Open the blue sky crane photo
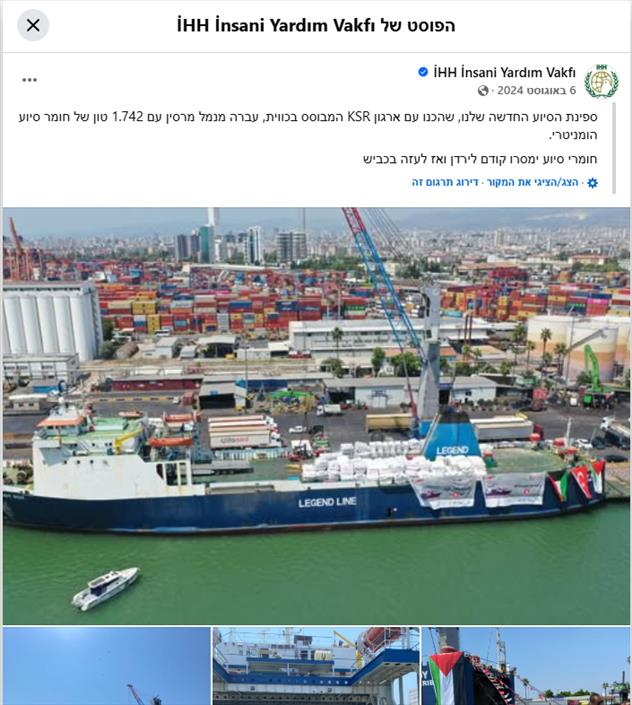The width and height of the screenshot is (632, 705). click(x=106, y=667)
